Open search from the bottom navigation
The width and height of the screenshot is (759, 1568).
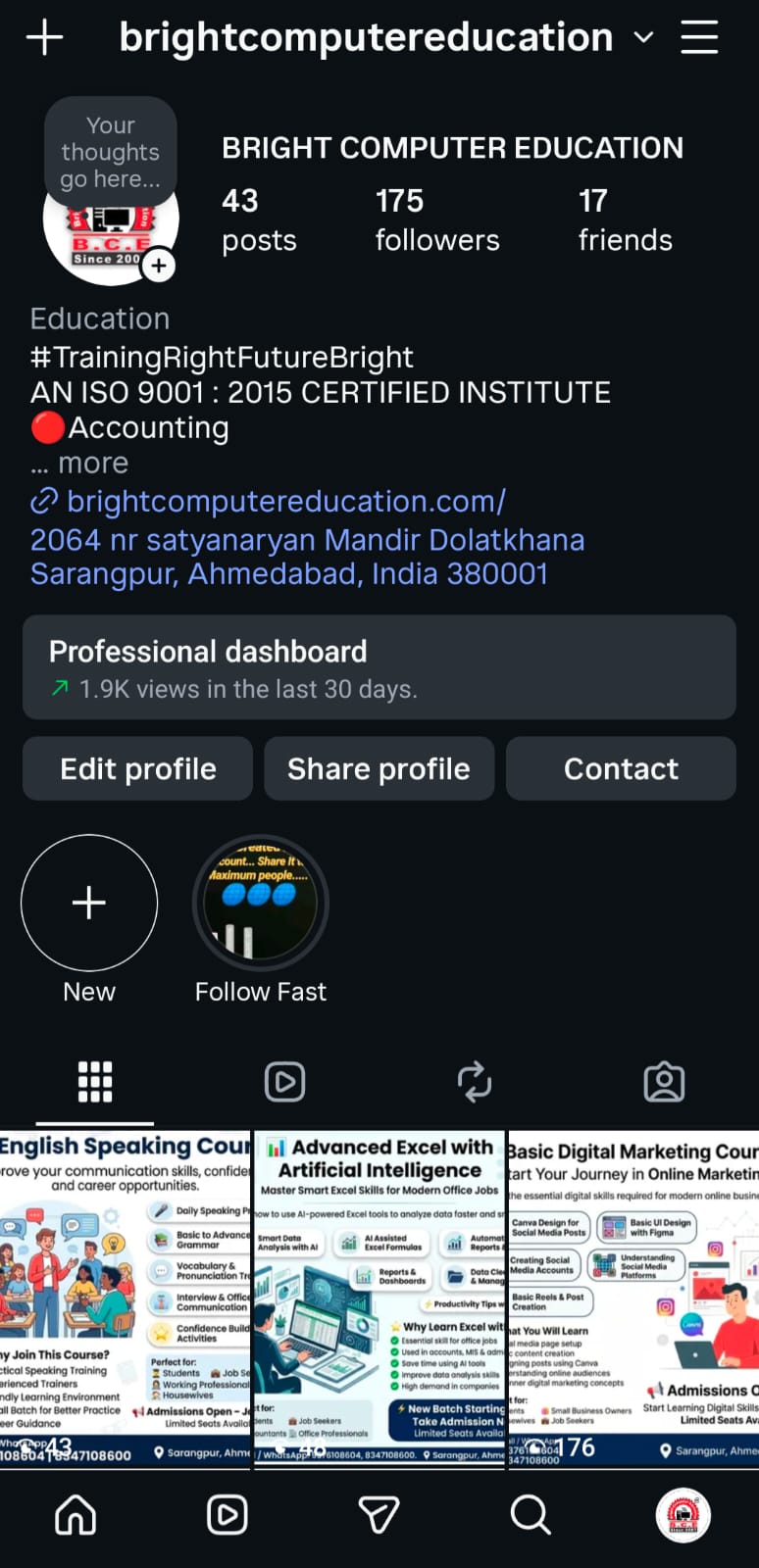pos(531,1515)
